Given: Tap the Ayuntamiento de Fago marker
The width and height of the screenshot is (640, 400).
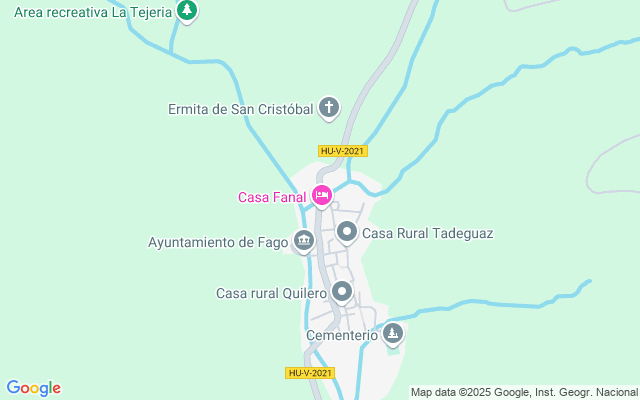Looking at the screenshot, I should (x=303, y=241).
